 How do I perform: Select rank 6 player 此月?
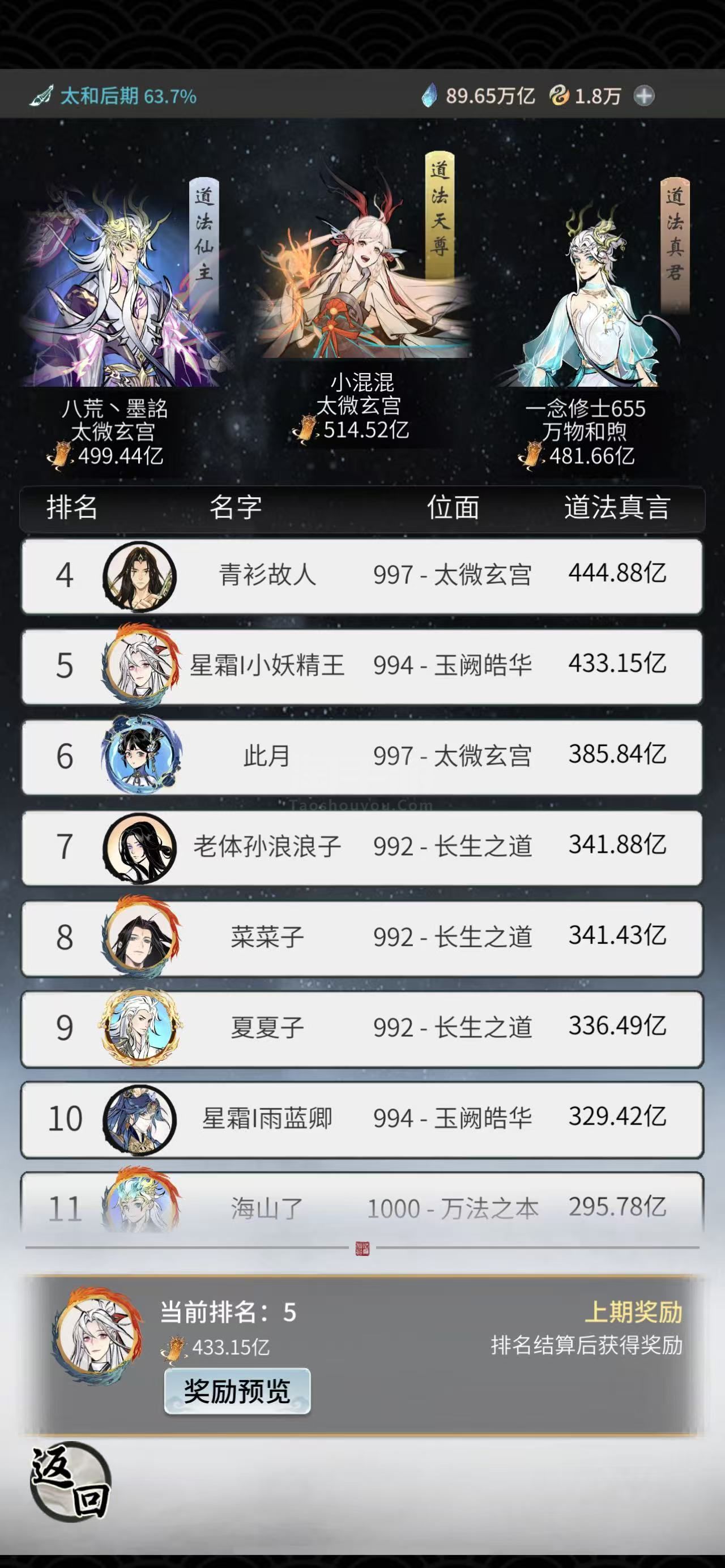point(361,757)
